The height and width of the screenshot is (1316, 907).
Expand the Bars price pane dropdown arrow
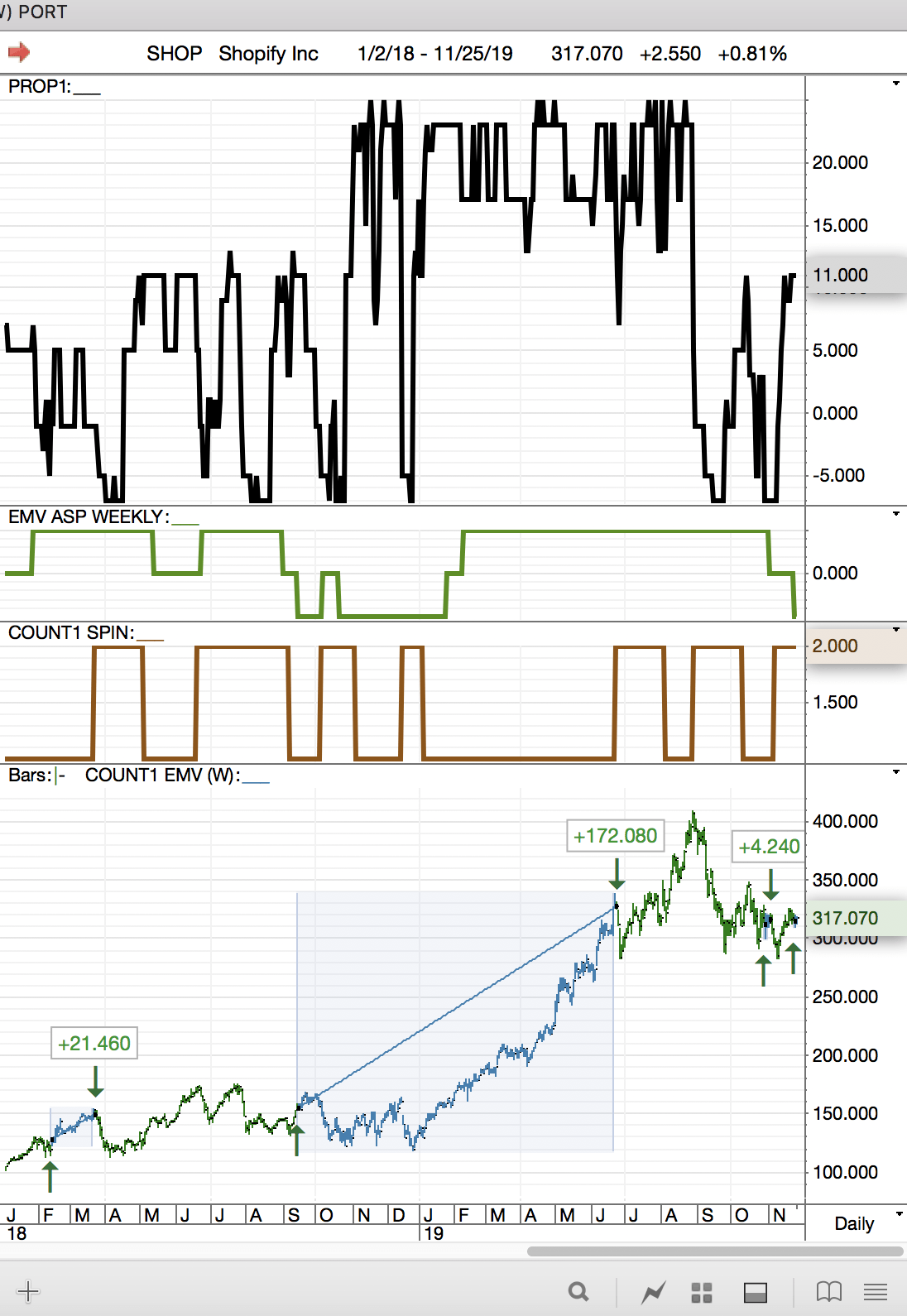point(895,772)
